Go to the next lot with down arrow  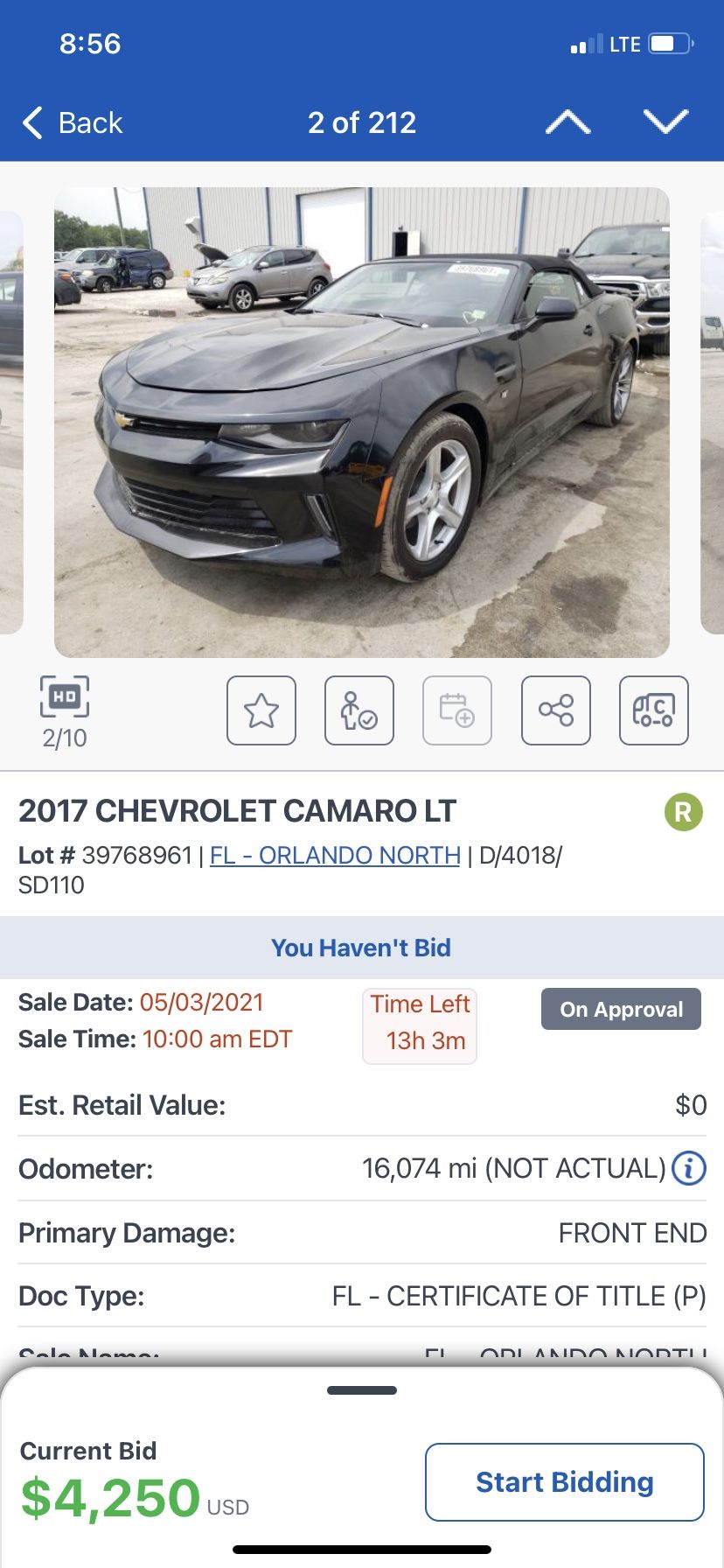coord(665,122)
